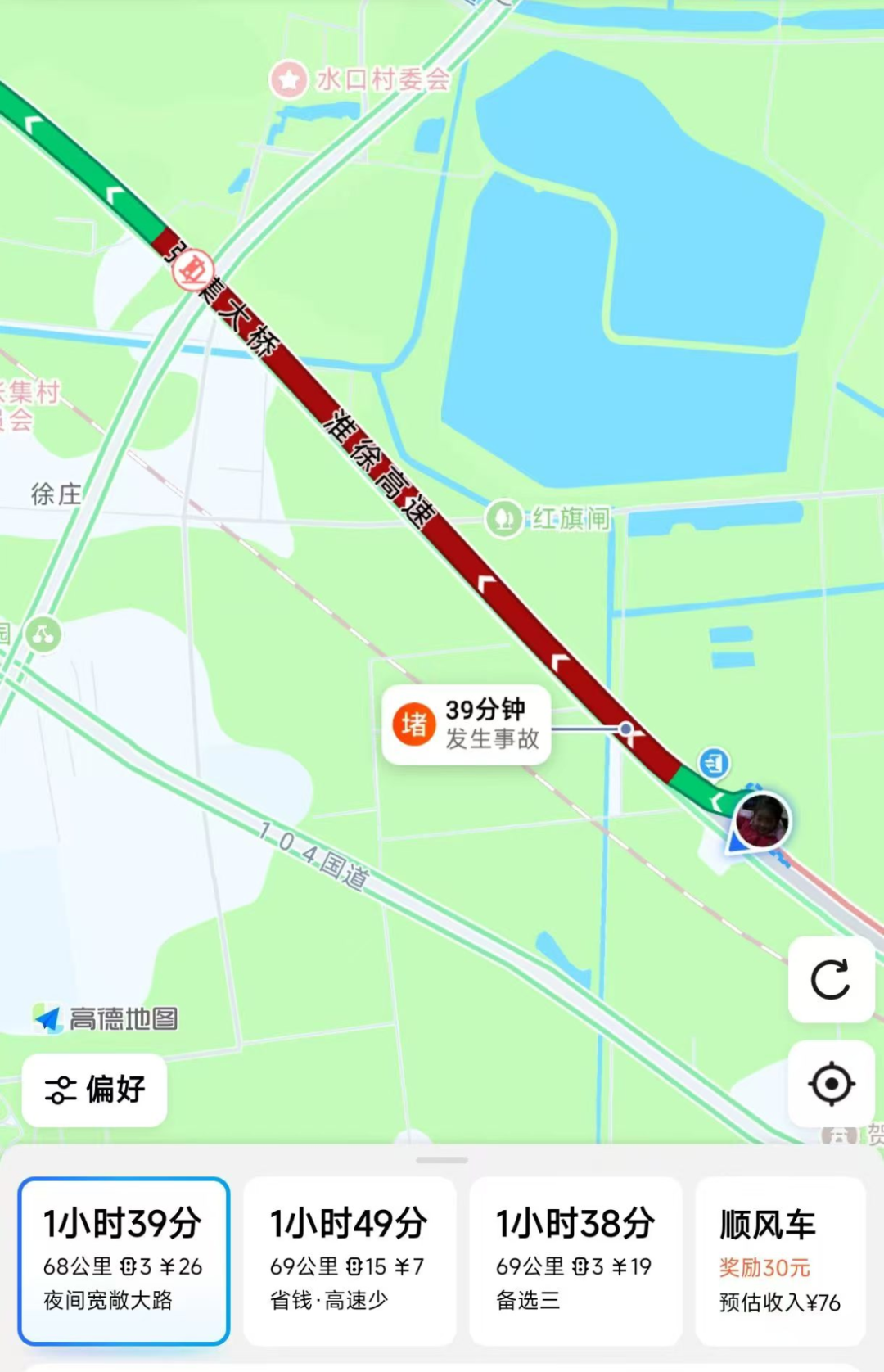Choose the 1小时49分 省钱·高速少 route
884x1372 pixels.
350,1261
